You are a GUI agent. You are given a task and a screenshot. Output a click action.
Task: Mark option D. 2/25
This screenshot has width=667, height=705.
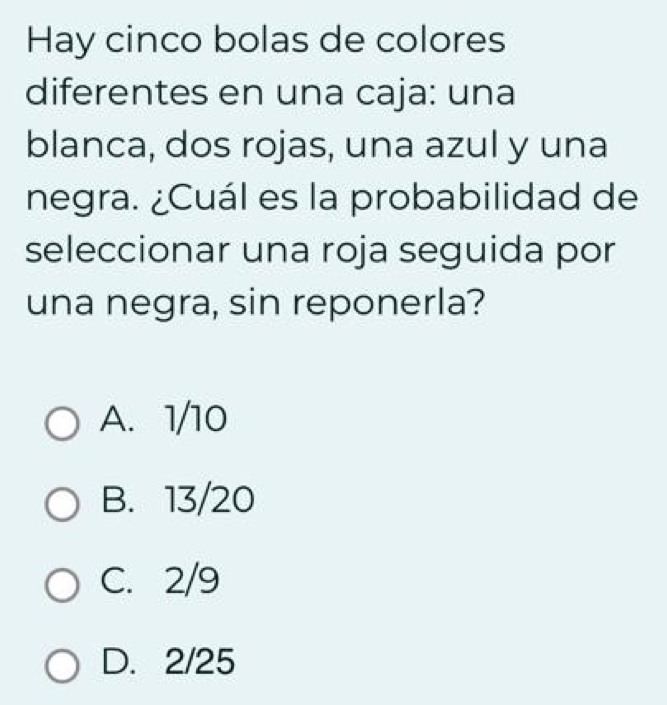[63, 662]
